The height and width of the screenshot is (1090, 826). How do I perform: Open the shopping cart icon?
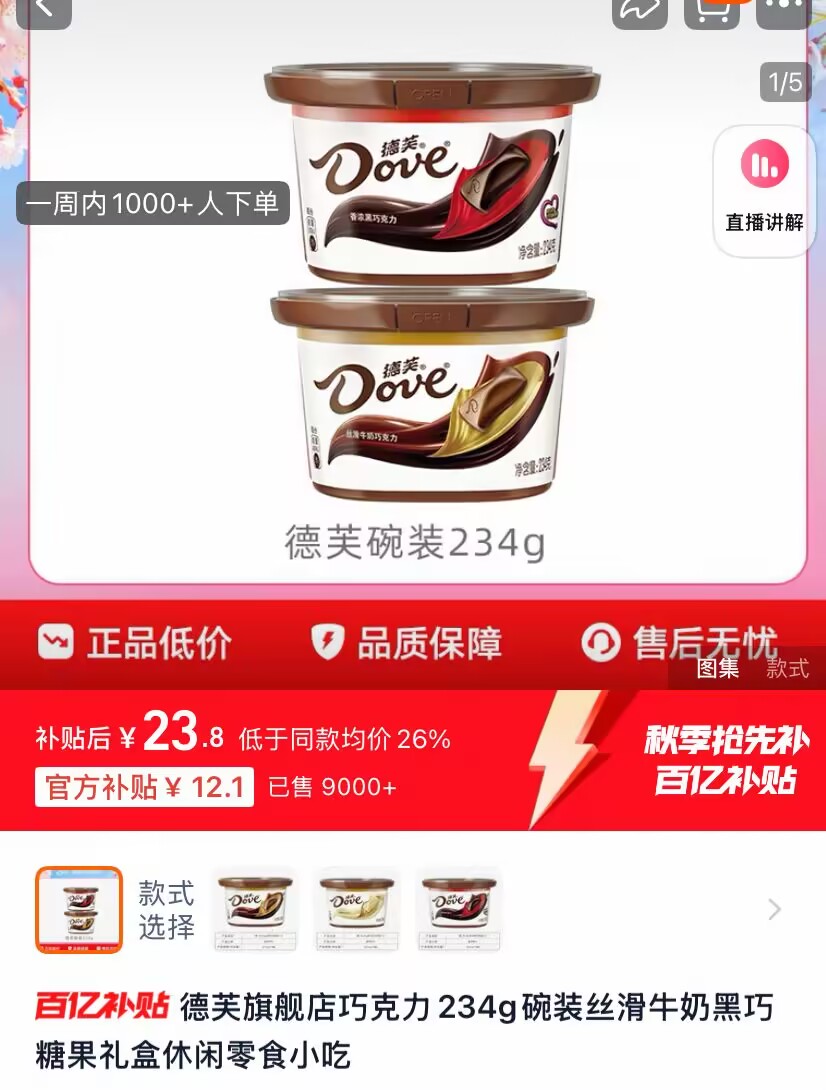(711, 14)
